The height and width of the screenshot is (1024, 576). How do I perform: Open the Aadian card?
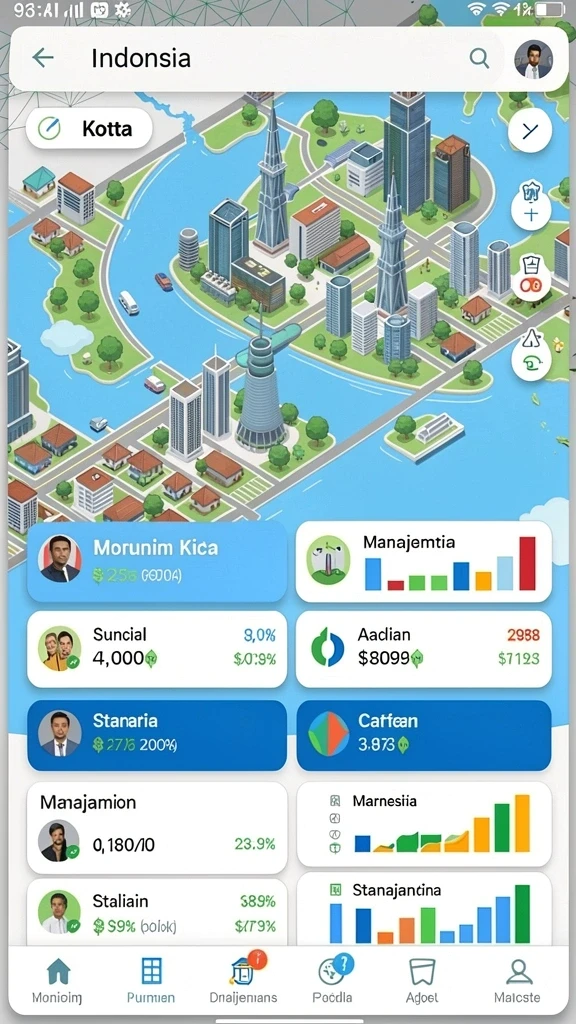tap(424, 648)
